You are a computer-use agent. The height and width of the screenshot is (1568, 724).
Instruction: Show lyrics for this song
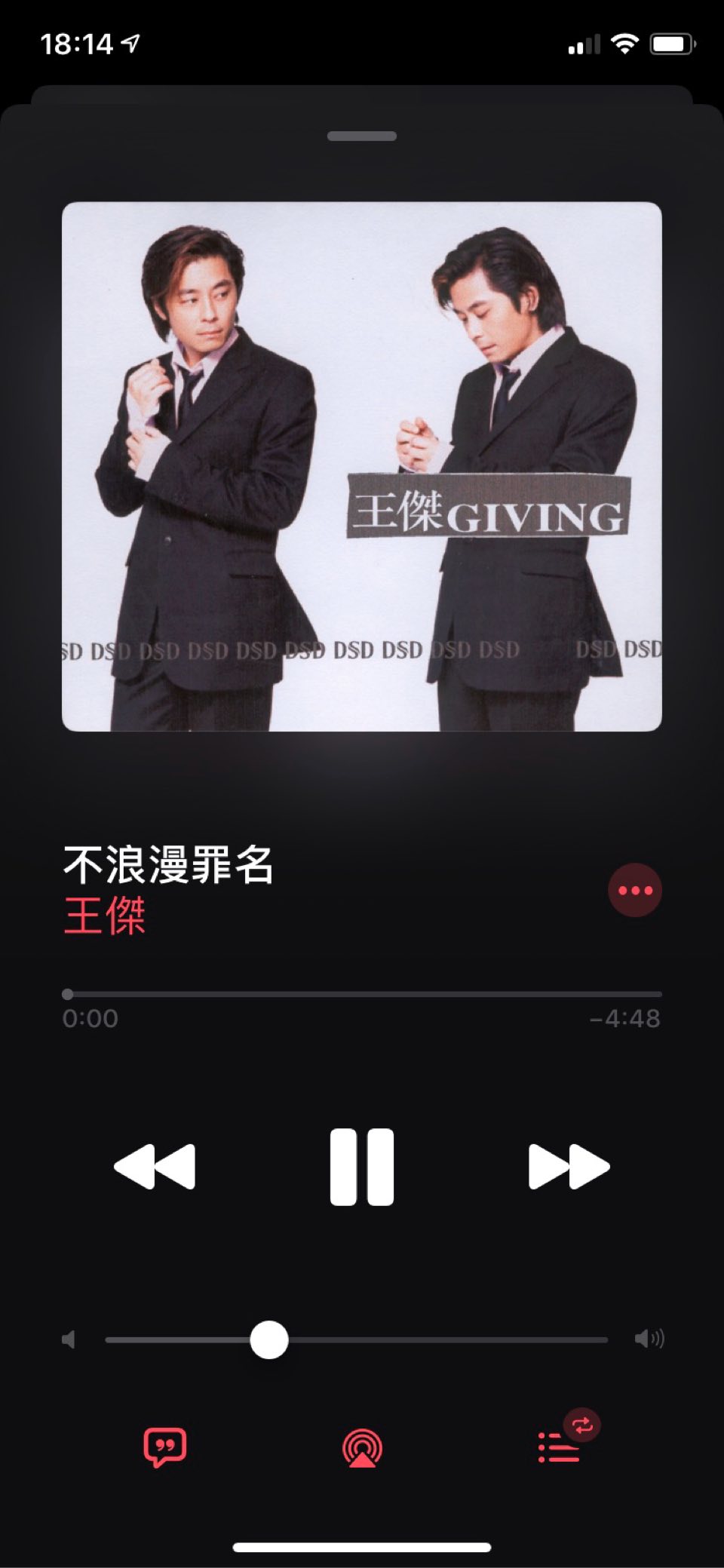point(165,1447)
